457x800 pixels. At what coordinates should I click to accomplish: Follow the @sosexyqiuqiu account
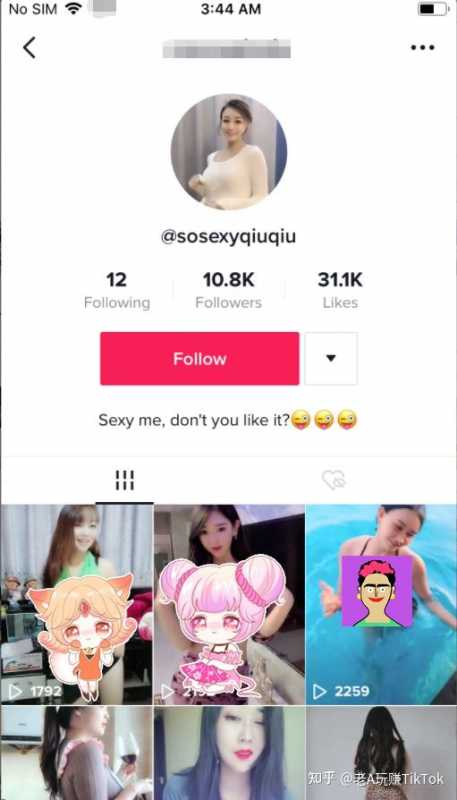pos(199,359)
